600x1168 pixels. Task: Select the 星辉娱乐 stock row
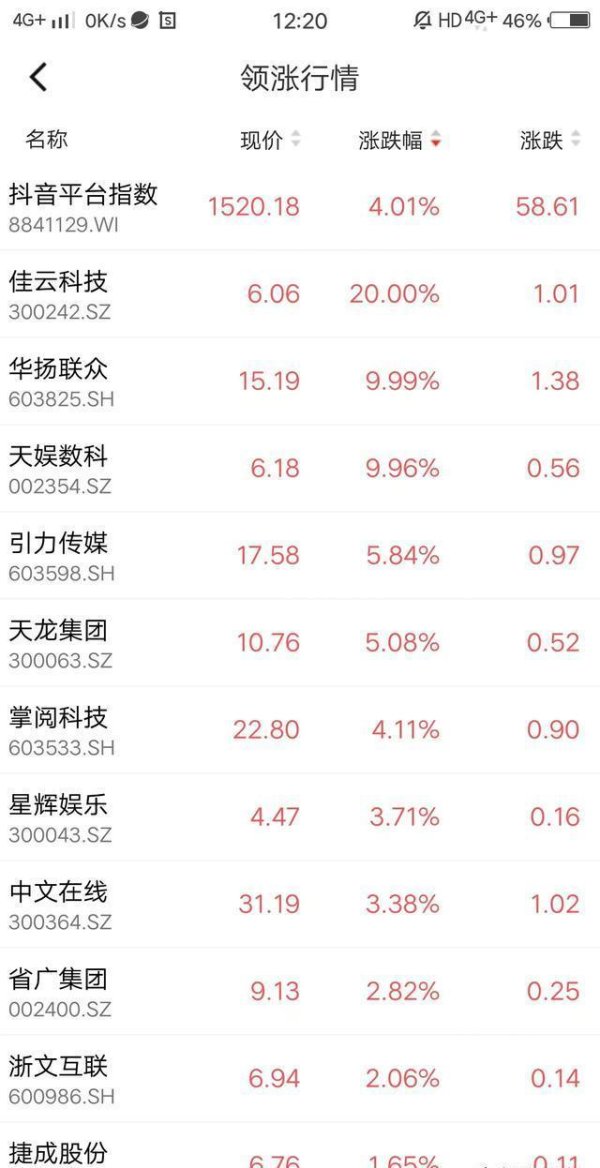(x=300, y=816)
